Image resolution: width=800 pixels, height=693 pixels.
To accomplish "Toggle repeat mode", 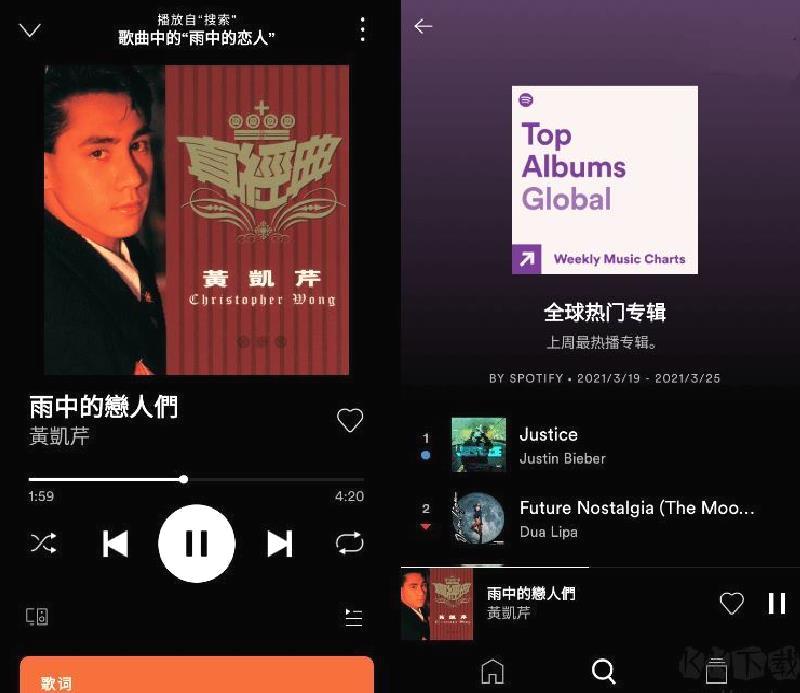I will [x=350, y=543].
